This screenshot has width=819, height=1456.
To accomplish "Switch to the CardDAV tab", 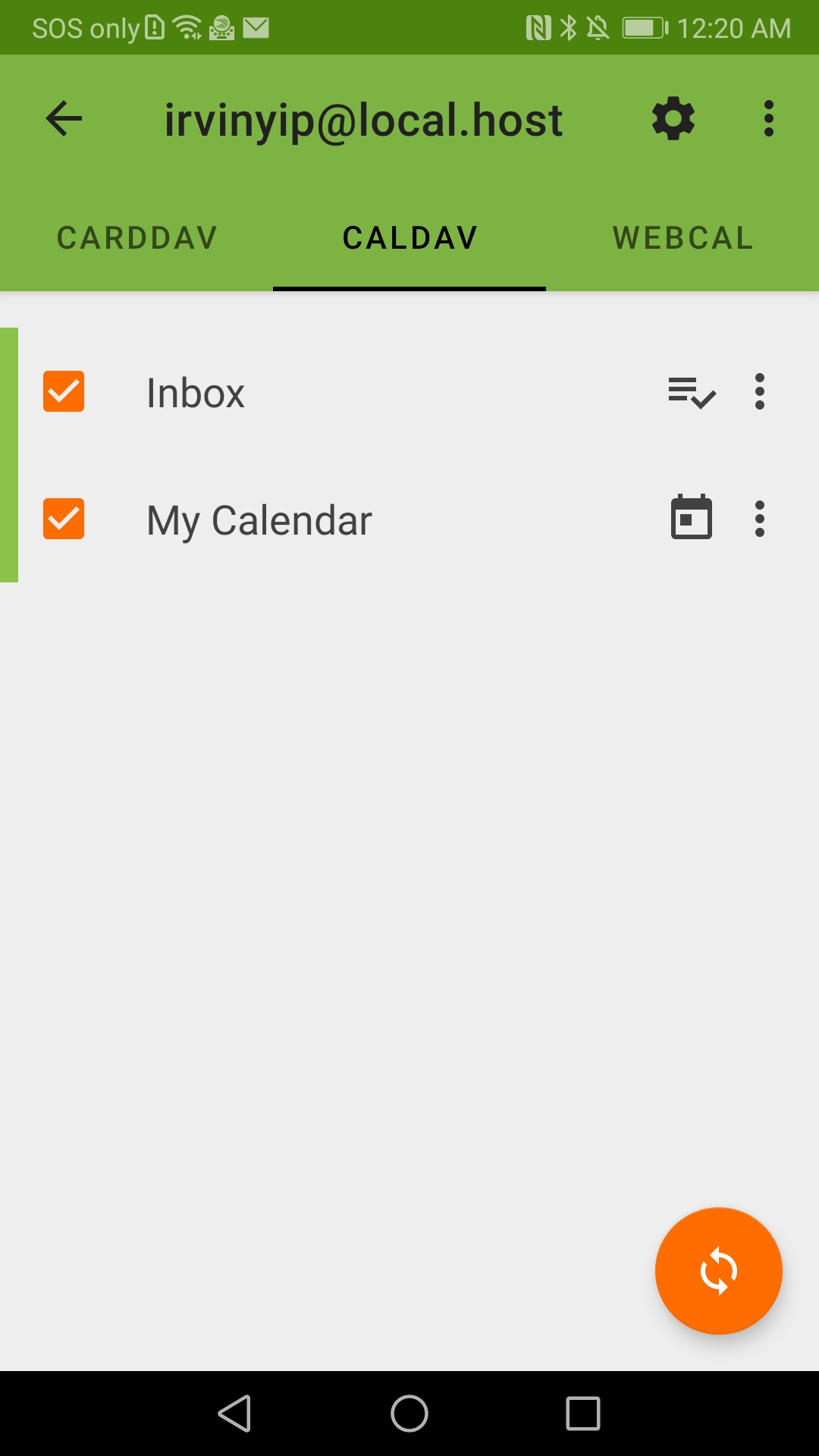I will 137,238.
